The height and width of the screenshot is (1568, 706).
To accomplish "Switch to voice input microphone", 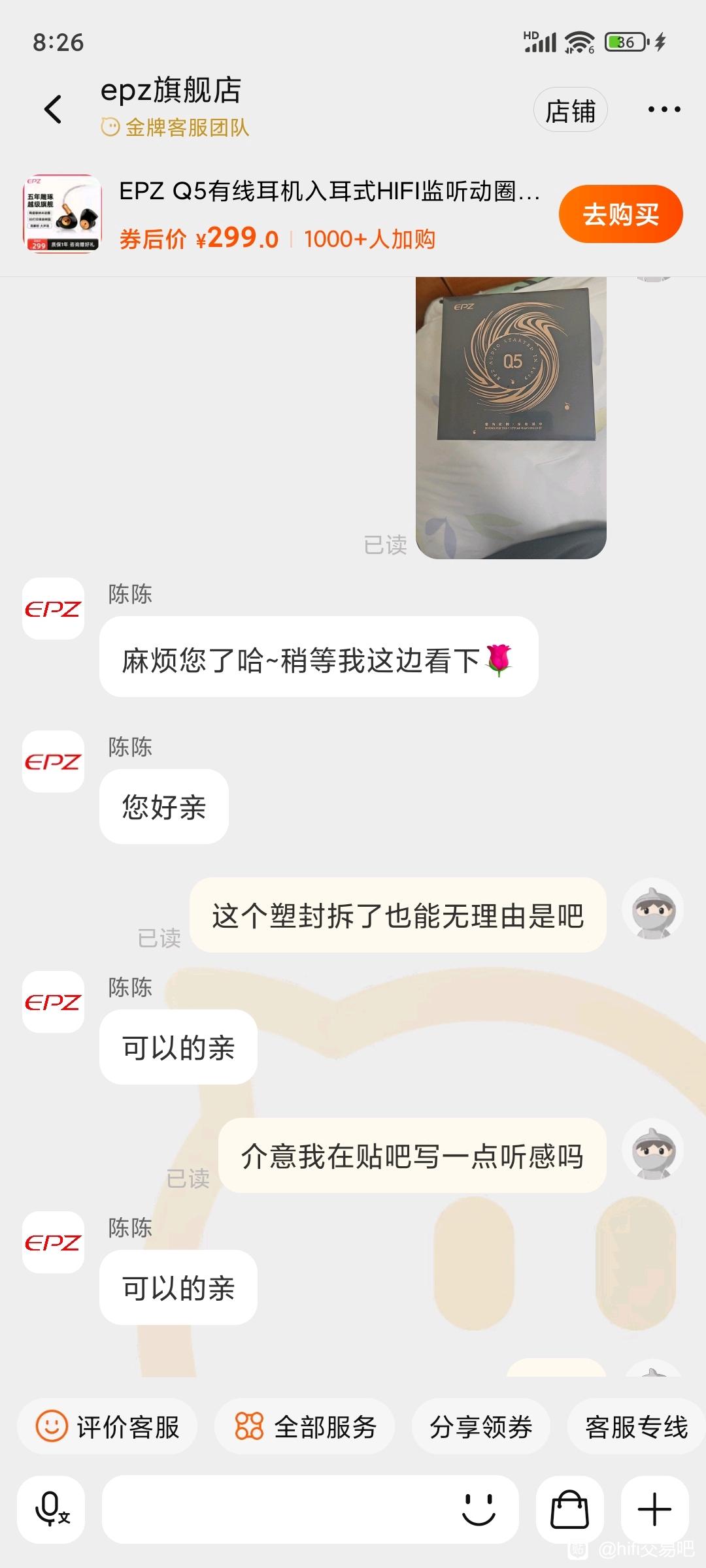I will 51,1509.
